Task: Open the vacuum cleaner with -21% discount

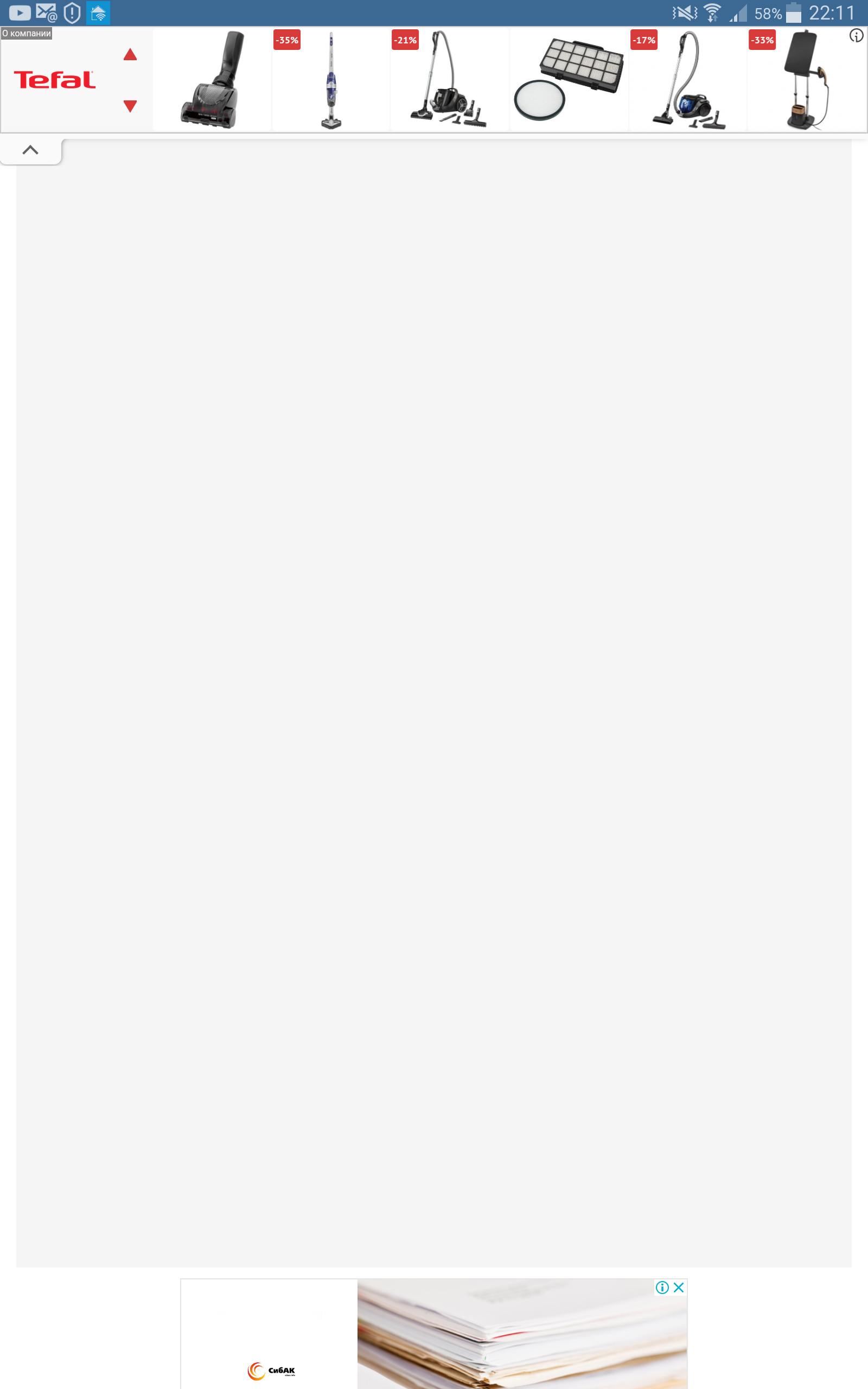Action: [x=449, y=80]
